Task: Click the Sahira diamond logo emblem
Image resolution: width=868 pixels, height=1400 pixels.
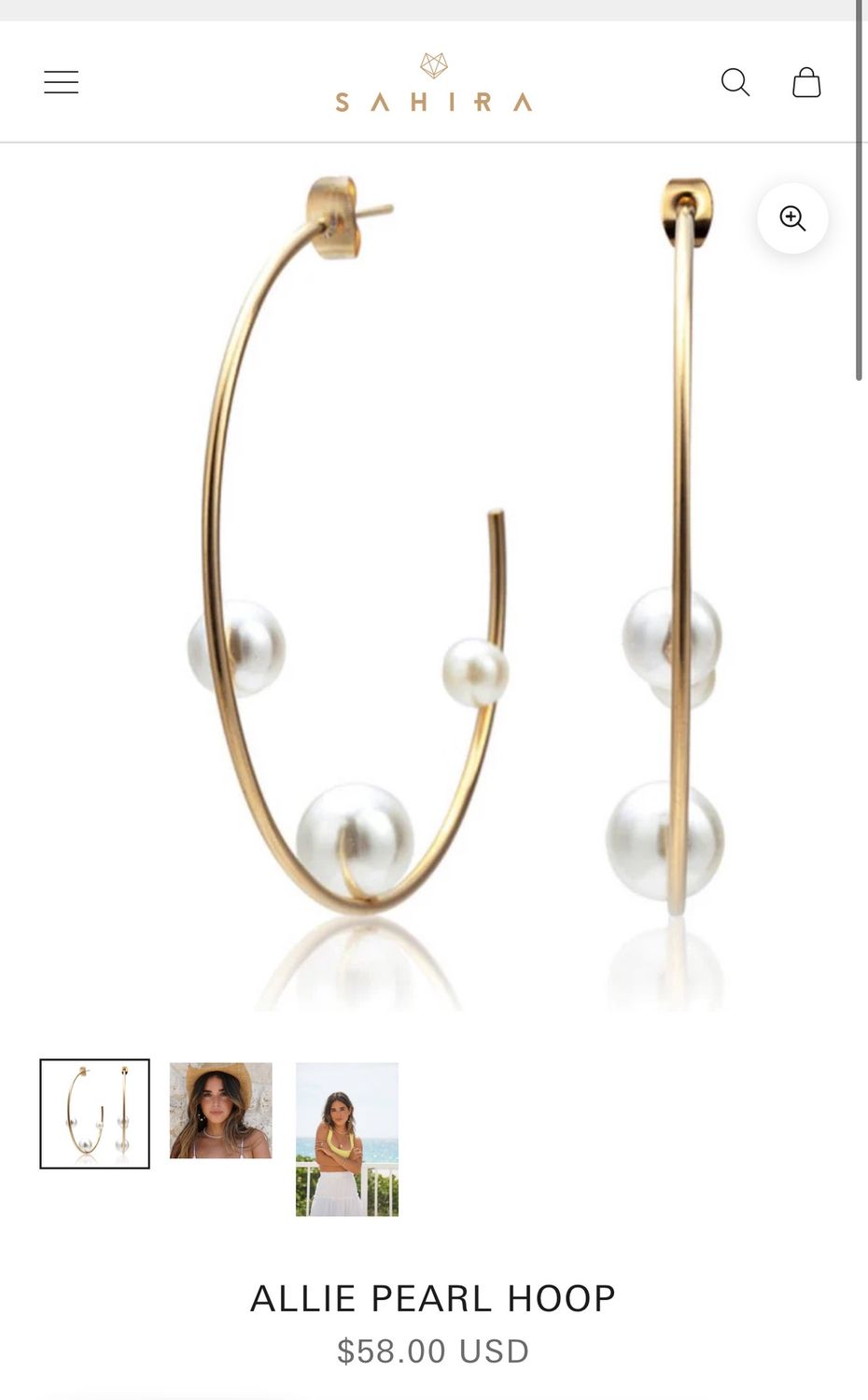Action: coord(433,63)
